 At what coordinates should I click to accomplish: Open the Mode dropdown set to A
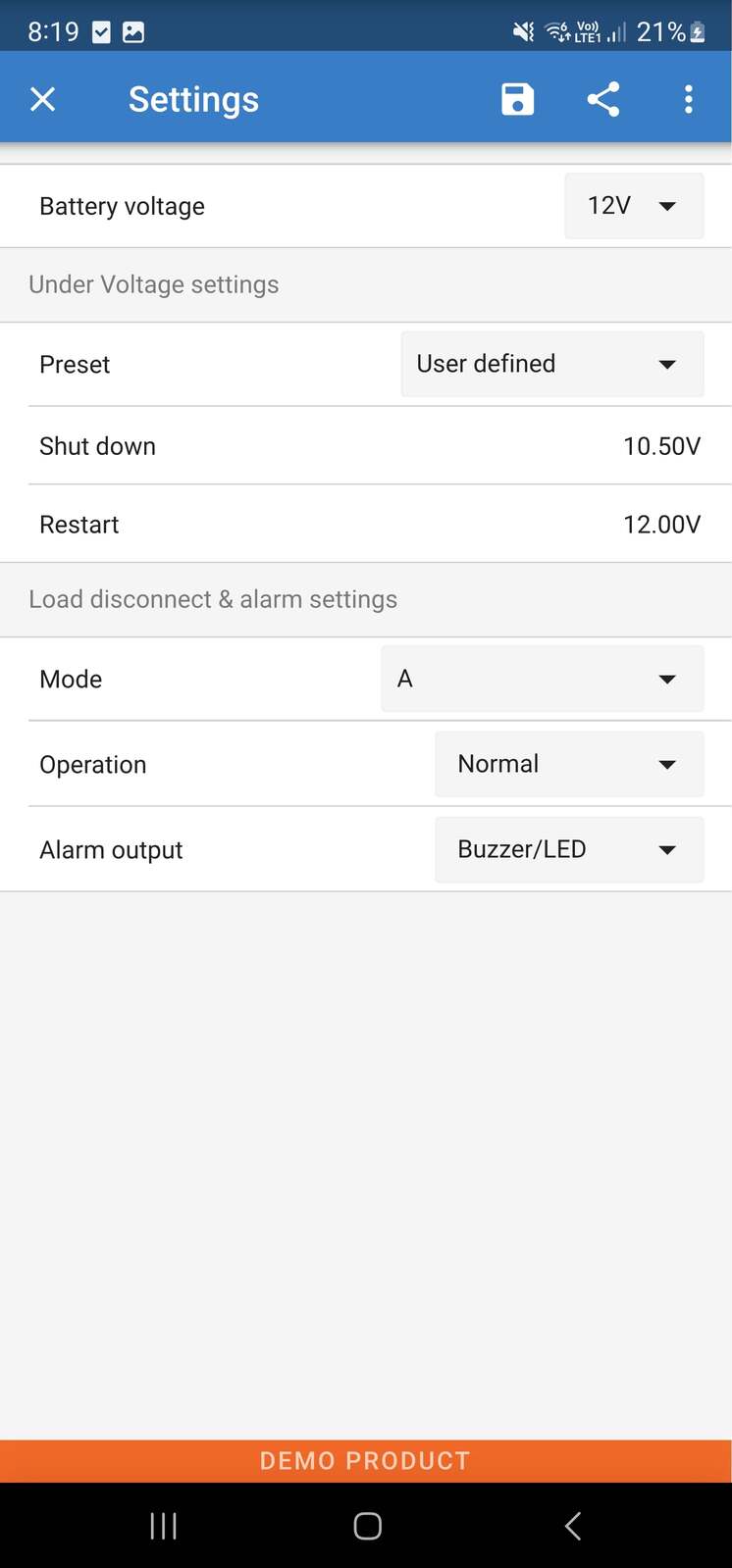pyautogui.click(x=542, y=679)
